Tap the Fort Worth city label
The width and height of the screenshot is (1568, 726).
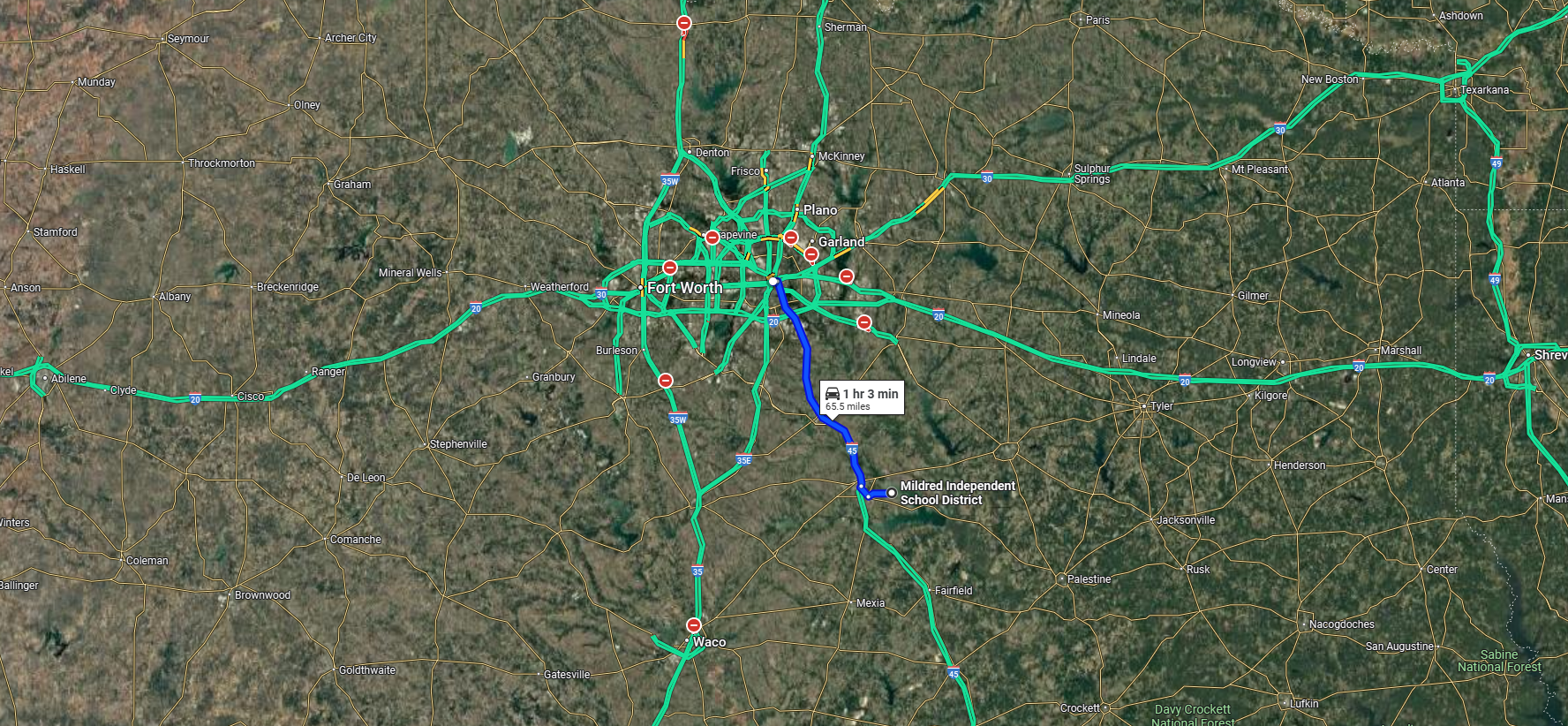click(x=684, y=288)
